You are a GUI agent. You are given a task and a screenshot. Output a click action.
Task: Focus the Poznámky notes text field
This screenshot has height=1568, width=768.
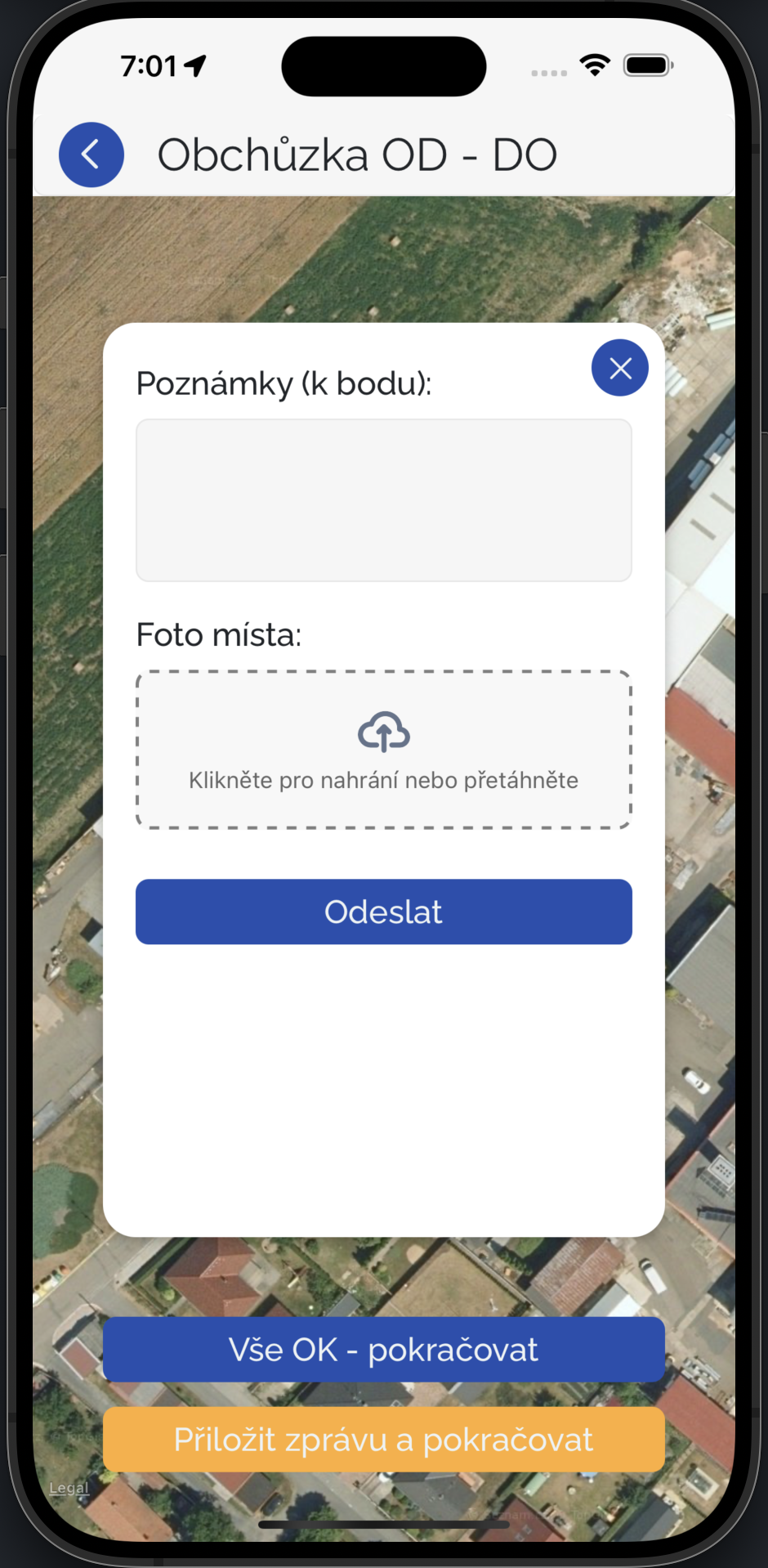point(383,500)
